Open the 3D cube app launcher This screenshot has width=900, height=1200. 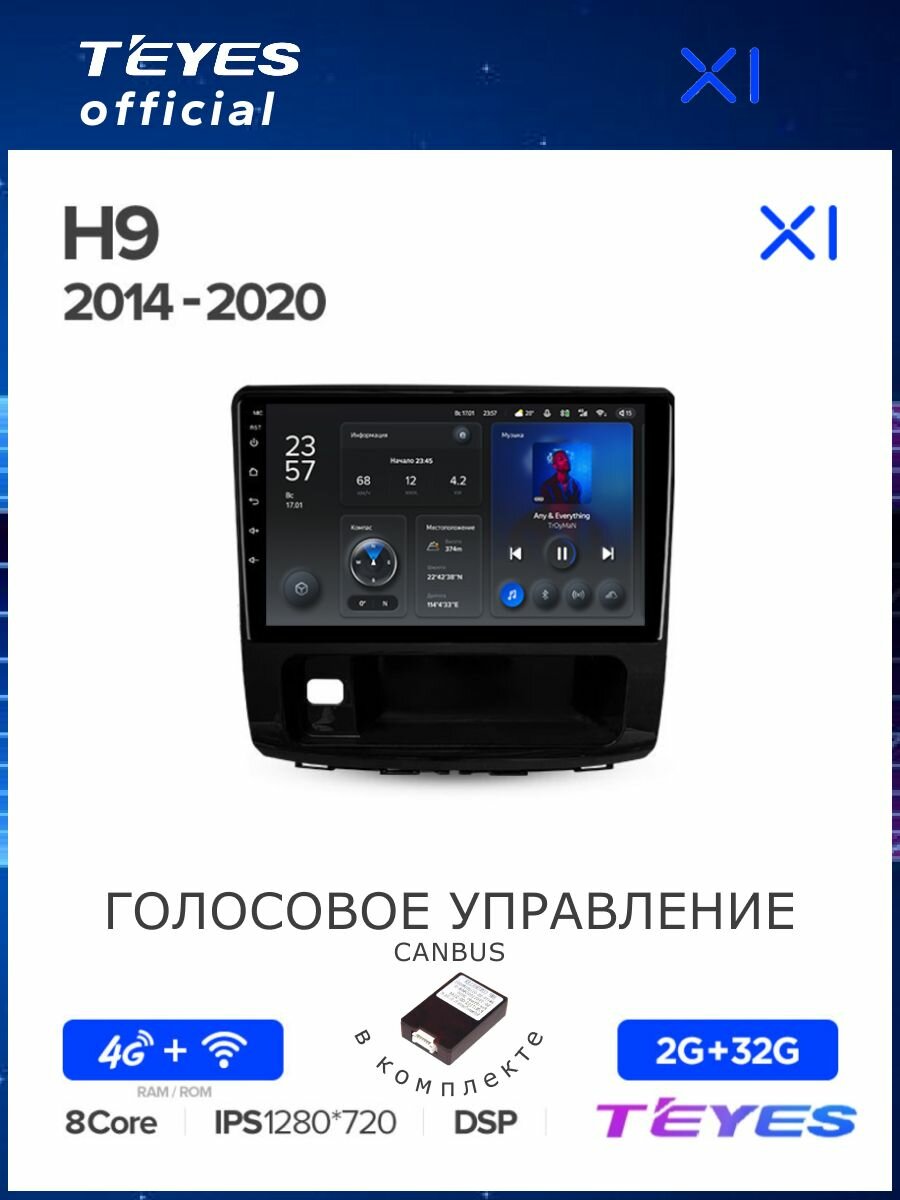301,589
